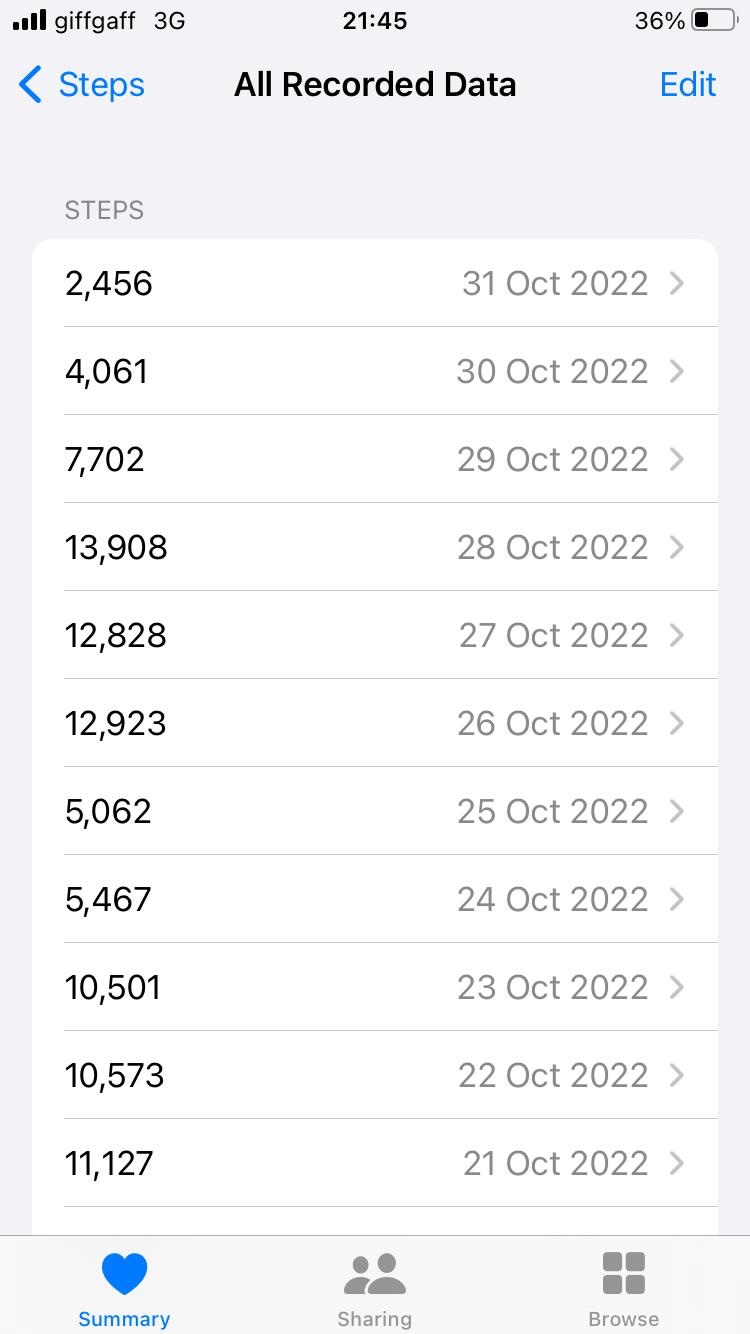The image size is (750, 1334).
Task: View the 21 Oct 2022 entry
Action: click(x=375, y=1163)
